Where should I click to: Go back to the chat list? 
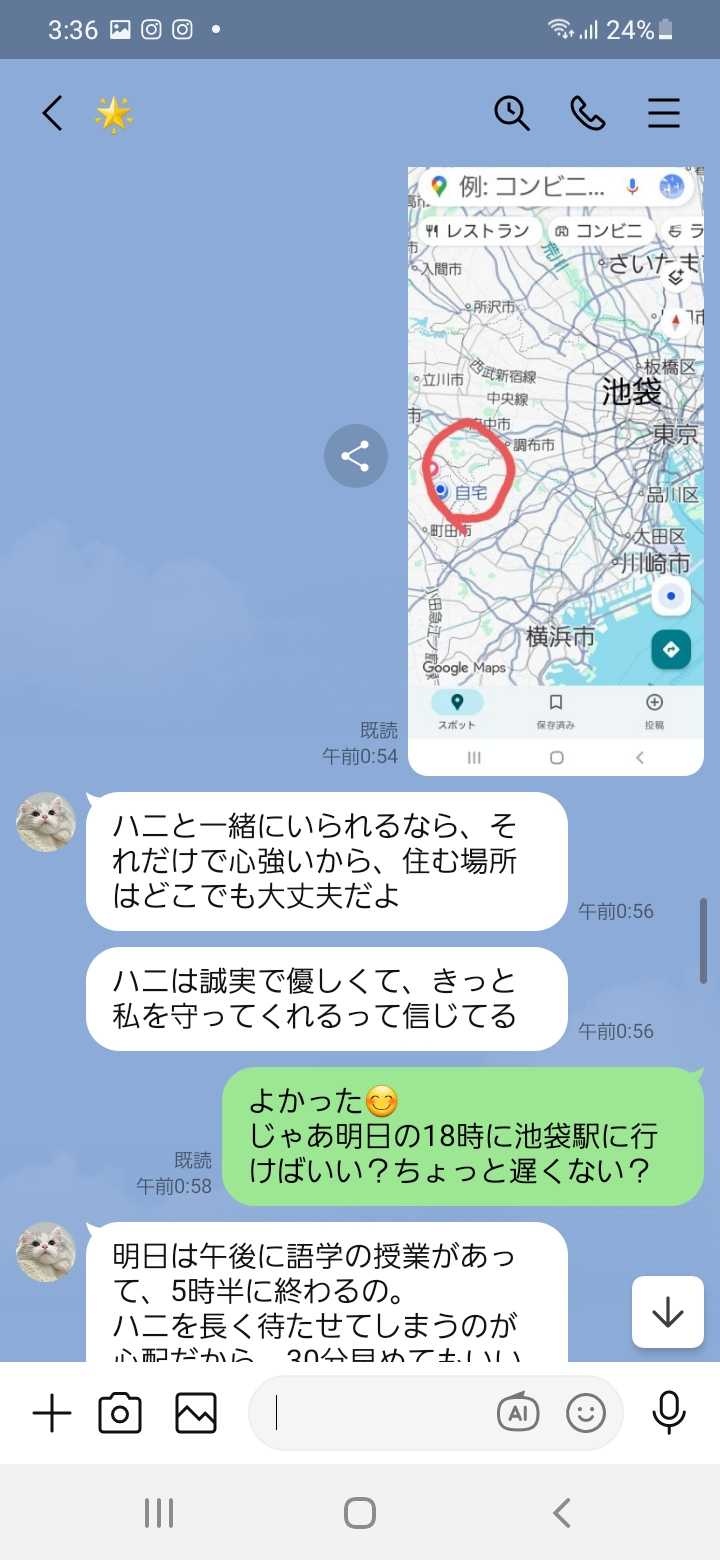point(52,114)
